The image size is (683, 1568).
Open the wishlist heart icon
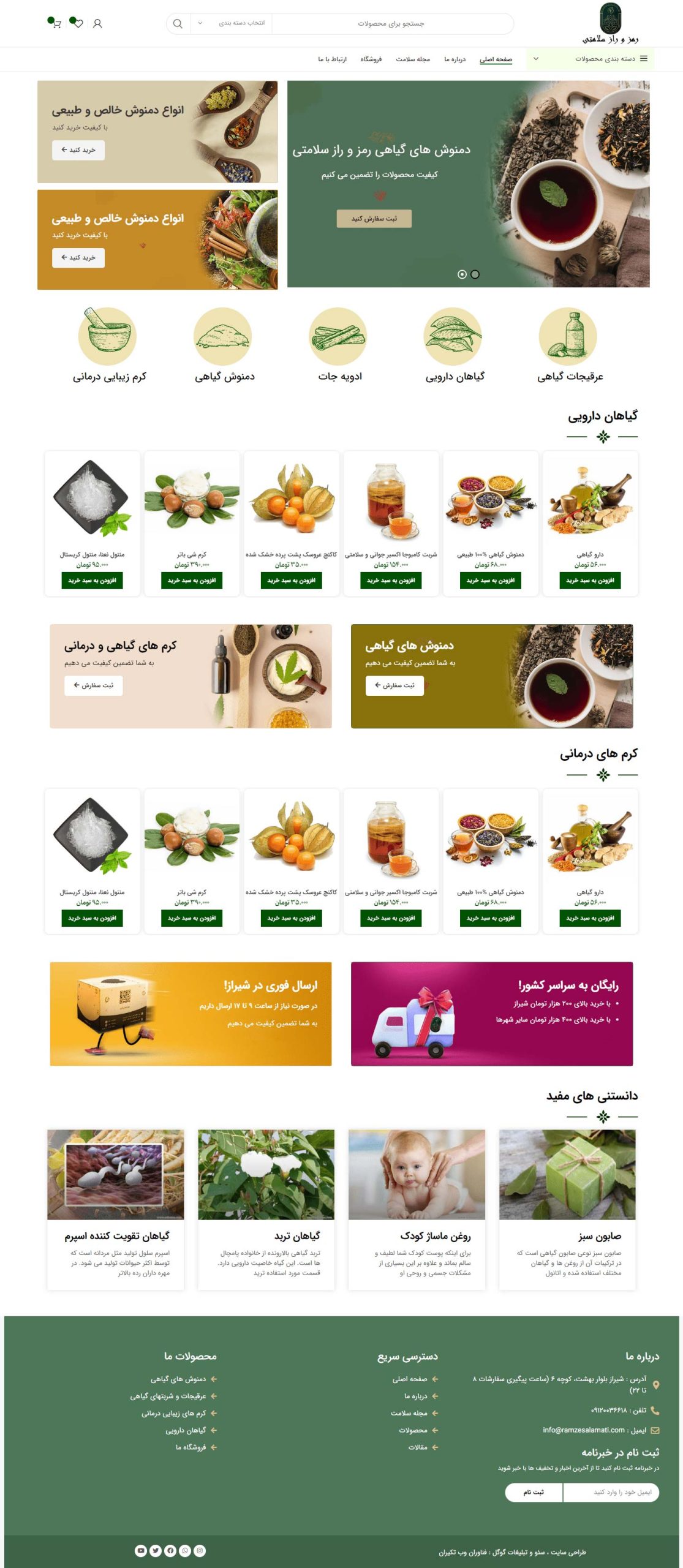pos(77,24)
